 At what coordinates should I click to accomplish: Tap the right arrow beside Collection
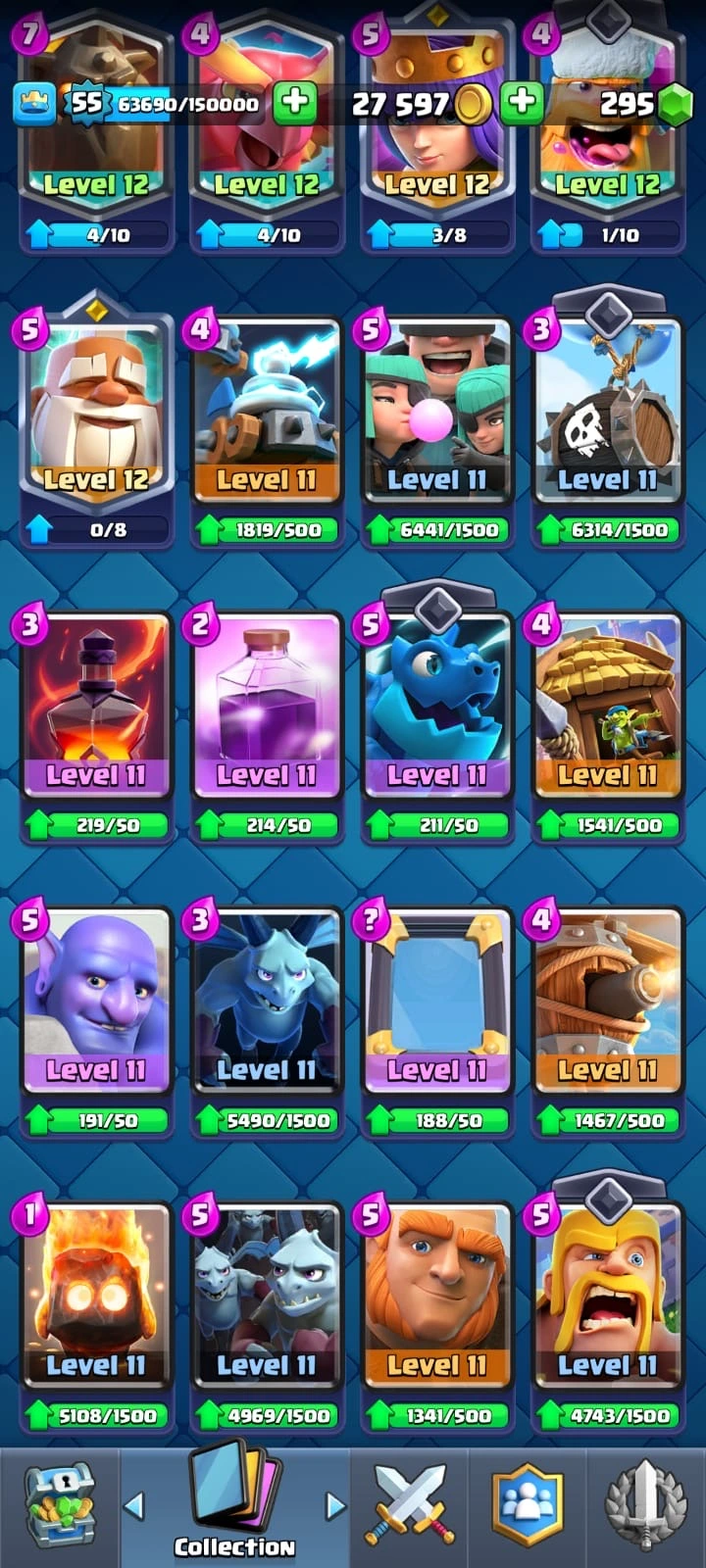335,1505
